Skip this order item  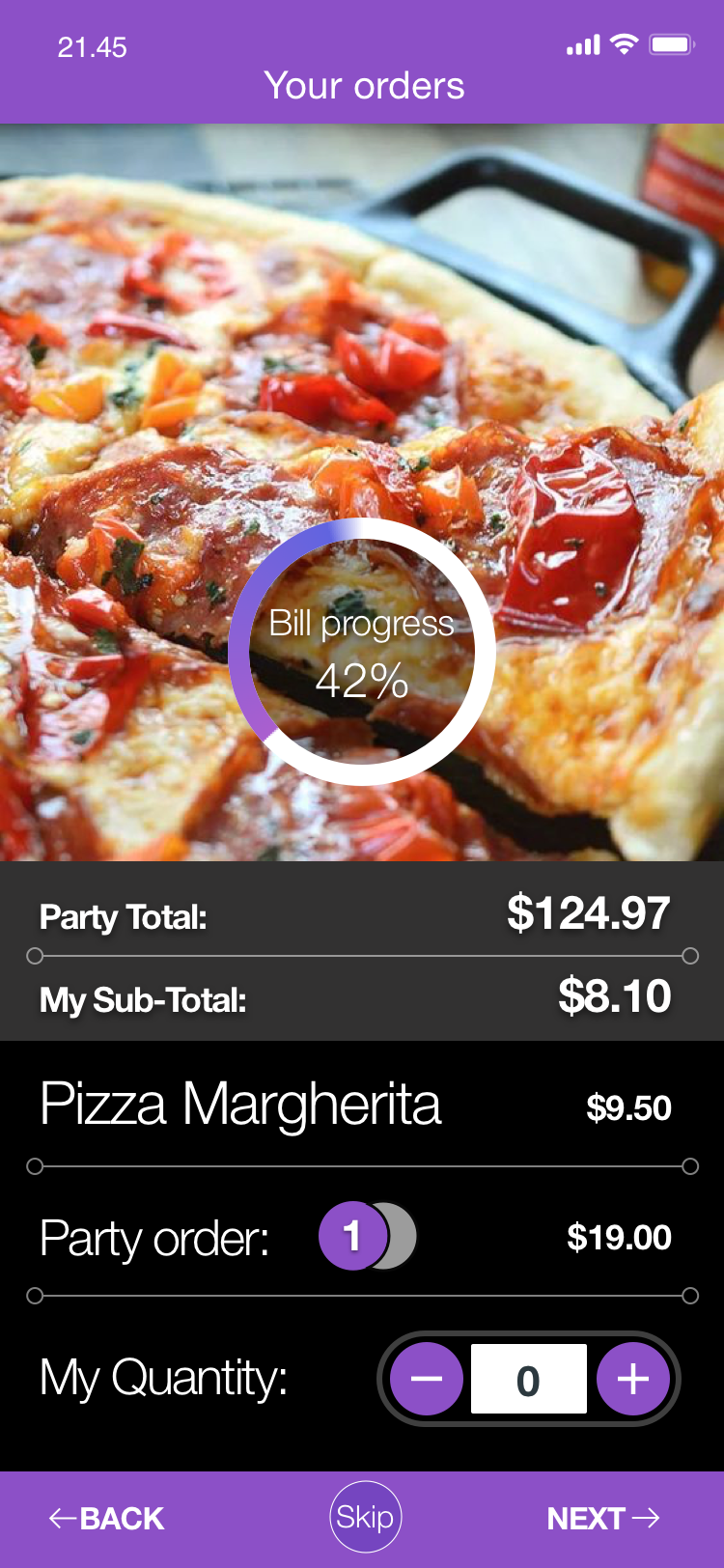tap(365, 1517)
